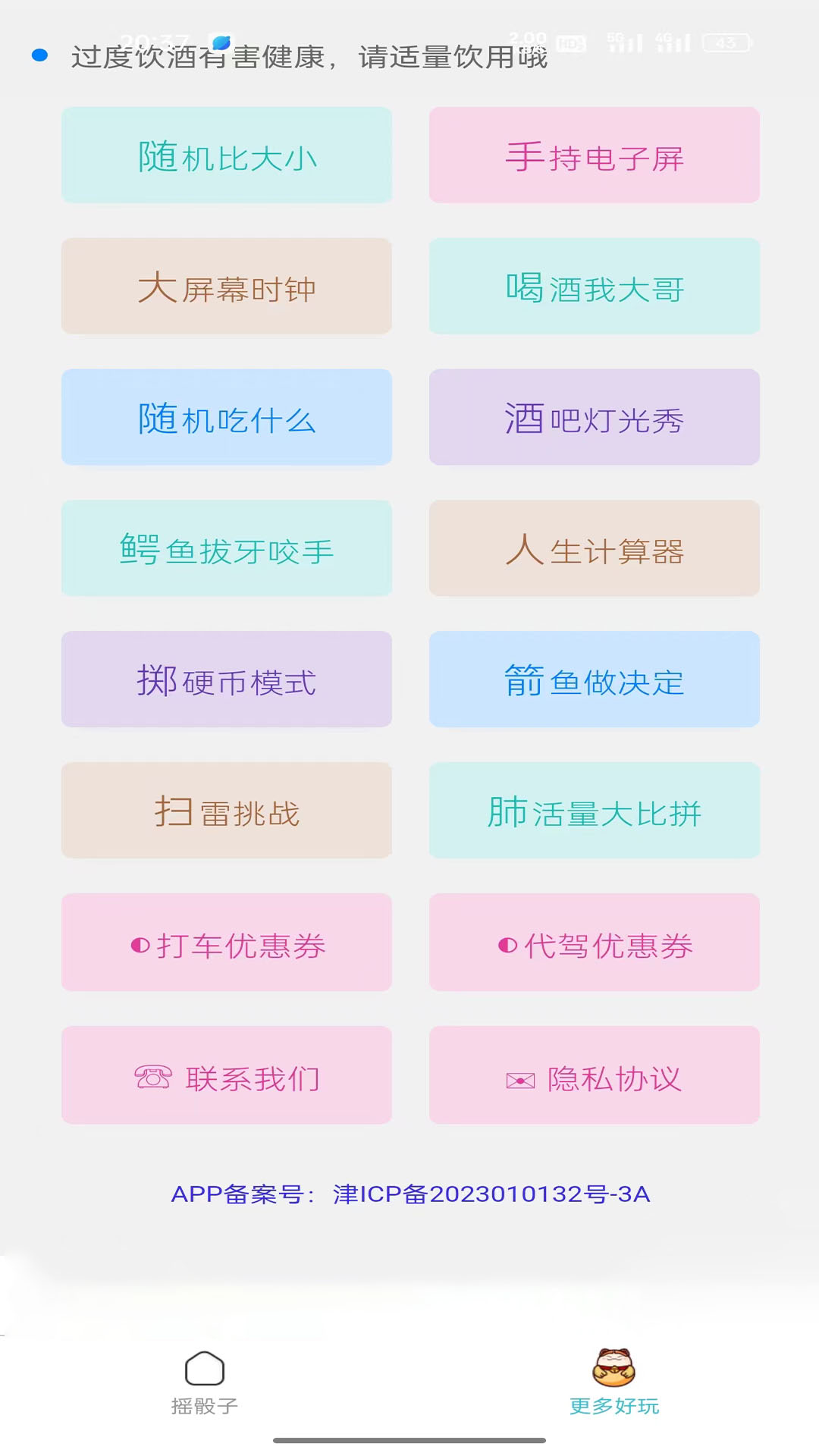Launch 大屏幕时钟 clock
This screenshot has width=819, height=1456.
[226, 286]
